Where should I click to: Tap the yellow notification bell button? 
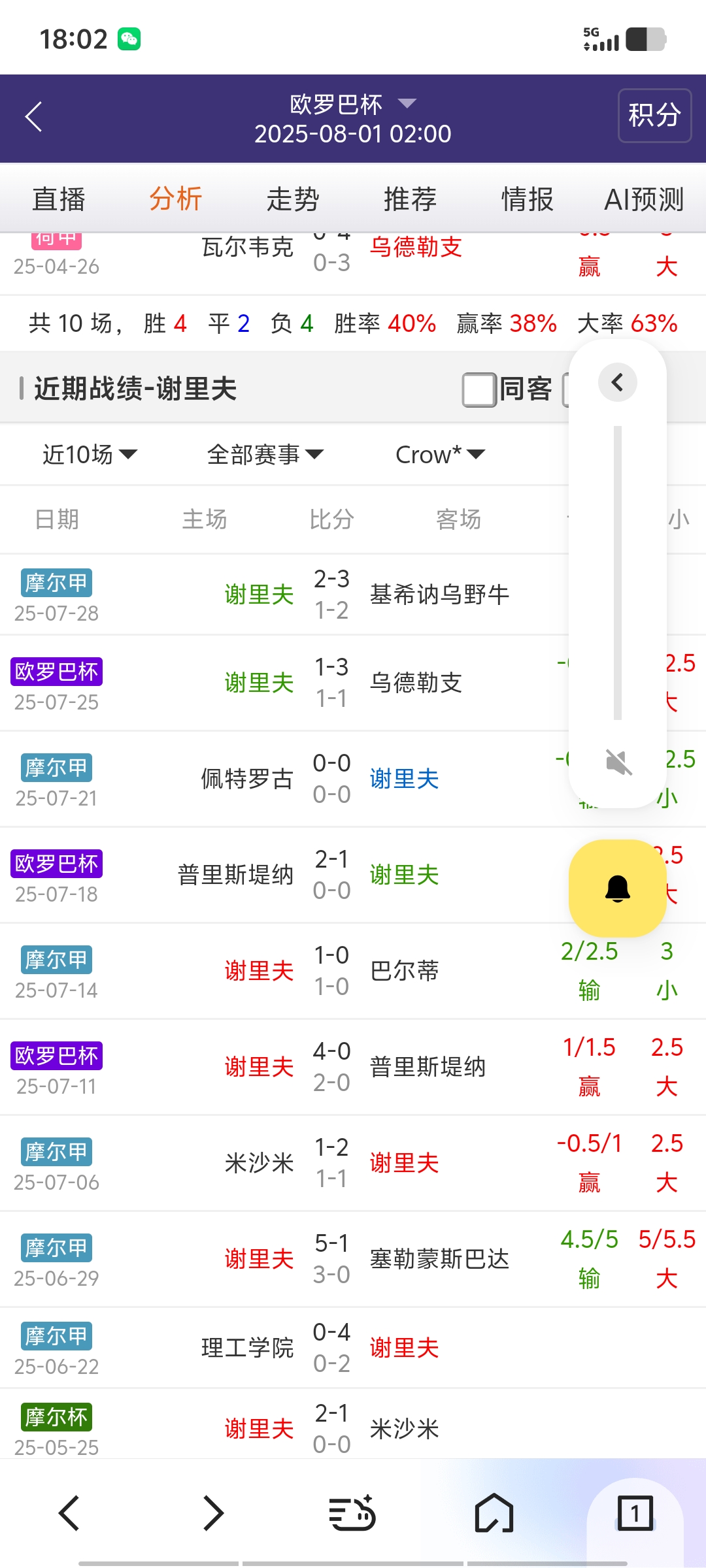618,889
